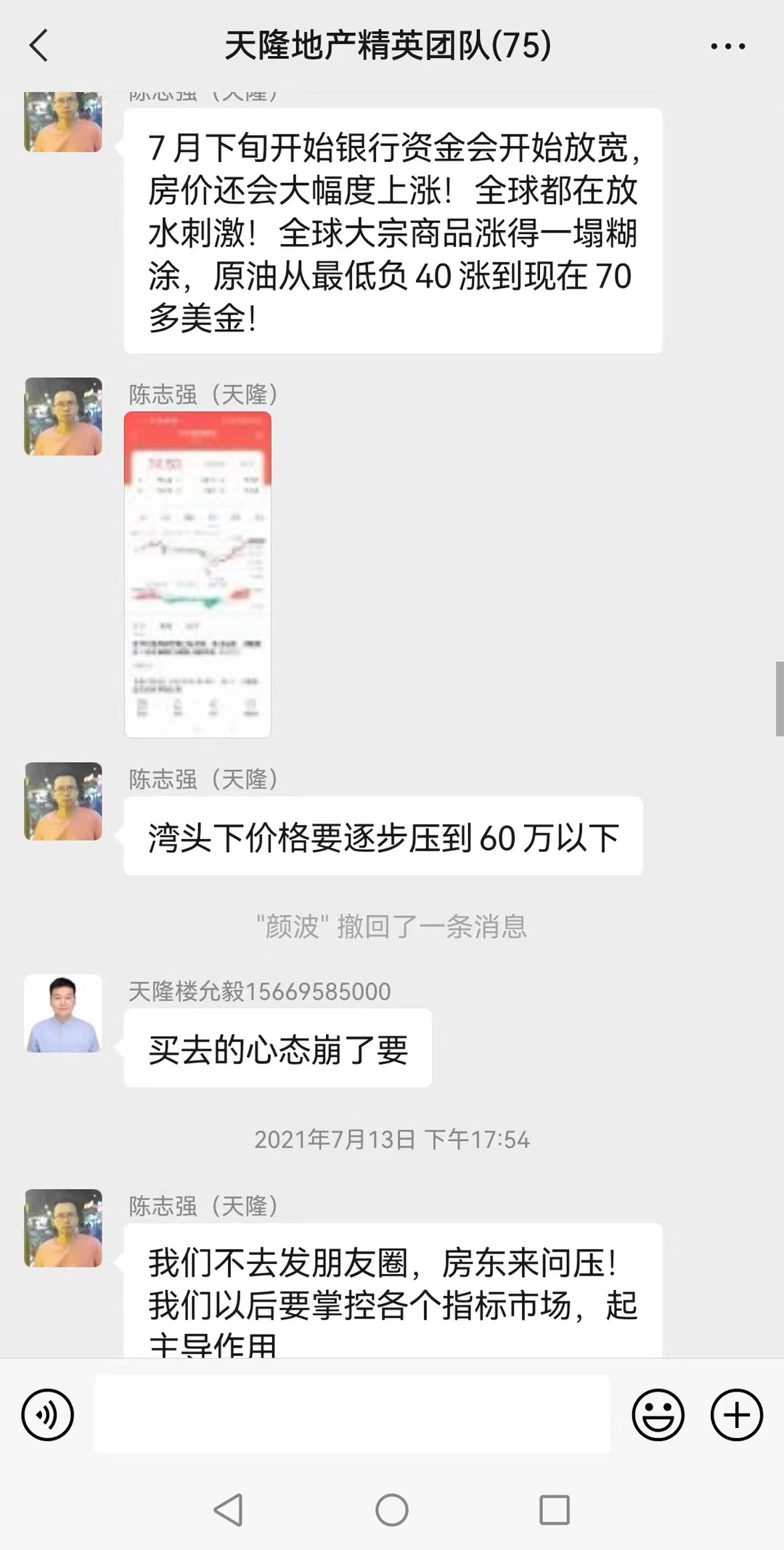Focus the message input field
This screenshot has height=1550, width=784.
pos(352,1413)
